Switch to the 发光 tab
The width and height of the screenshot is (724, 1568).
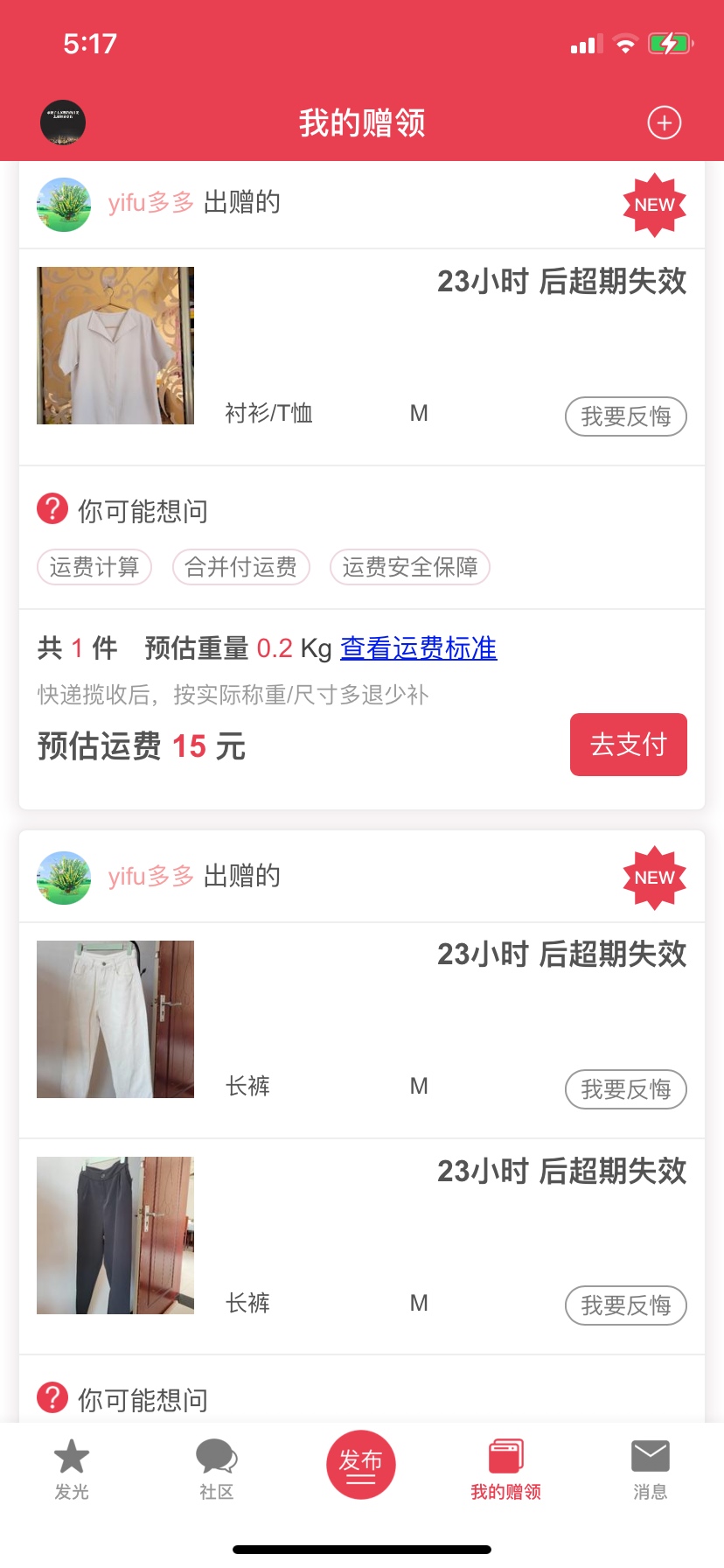pyautogui.click(x=72, y=1470)
